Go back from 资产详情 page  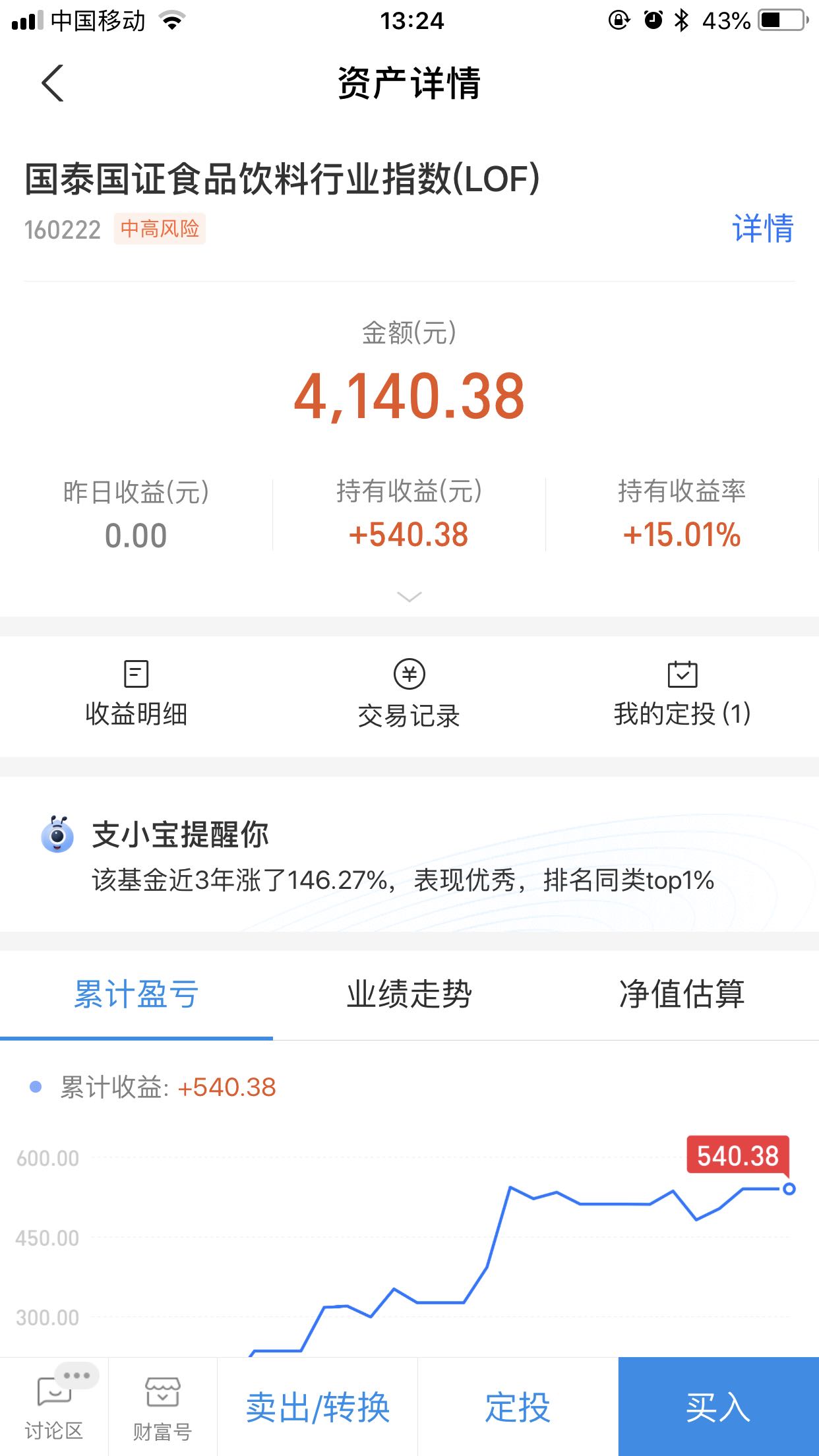pyautogui.click(x=52, y=83)
